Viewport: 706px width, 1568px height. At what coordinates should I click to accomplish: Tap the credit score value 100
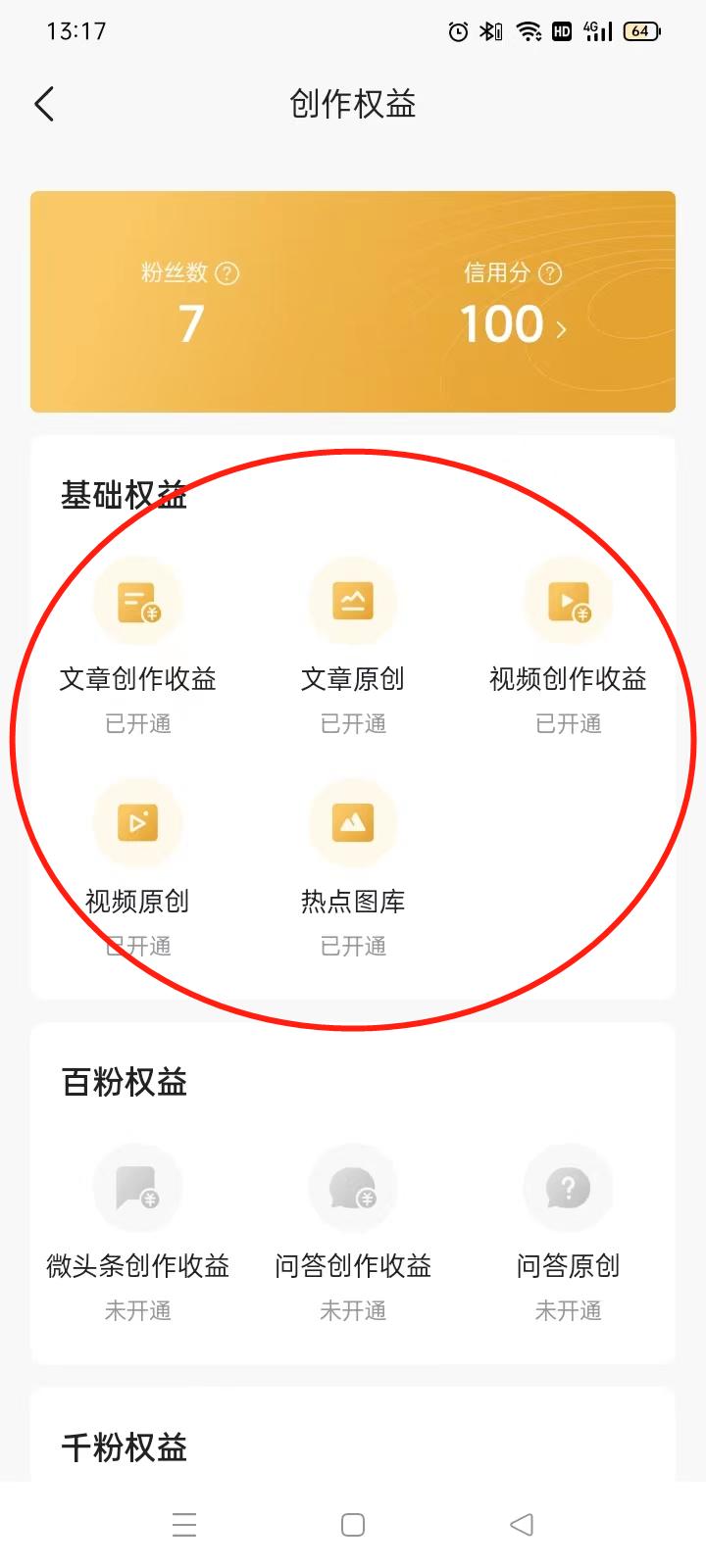pyautogui.click(x=501, y=323)
